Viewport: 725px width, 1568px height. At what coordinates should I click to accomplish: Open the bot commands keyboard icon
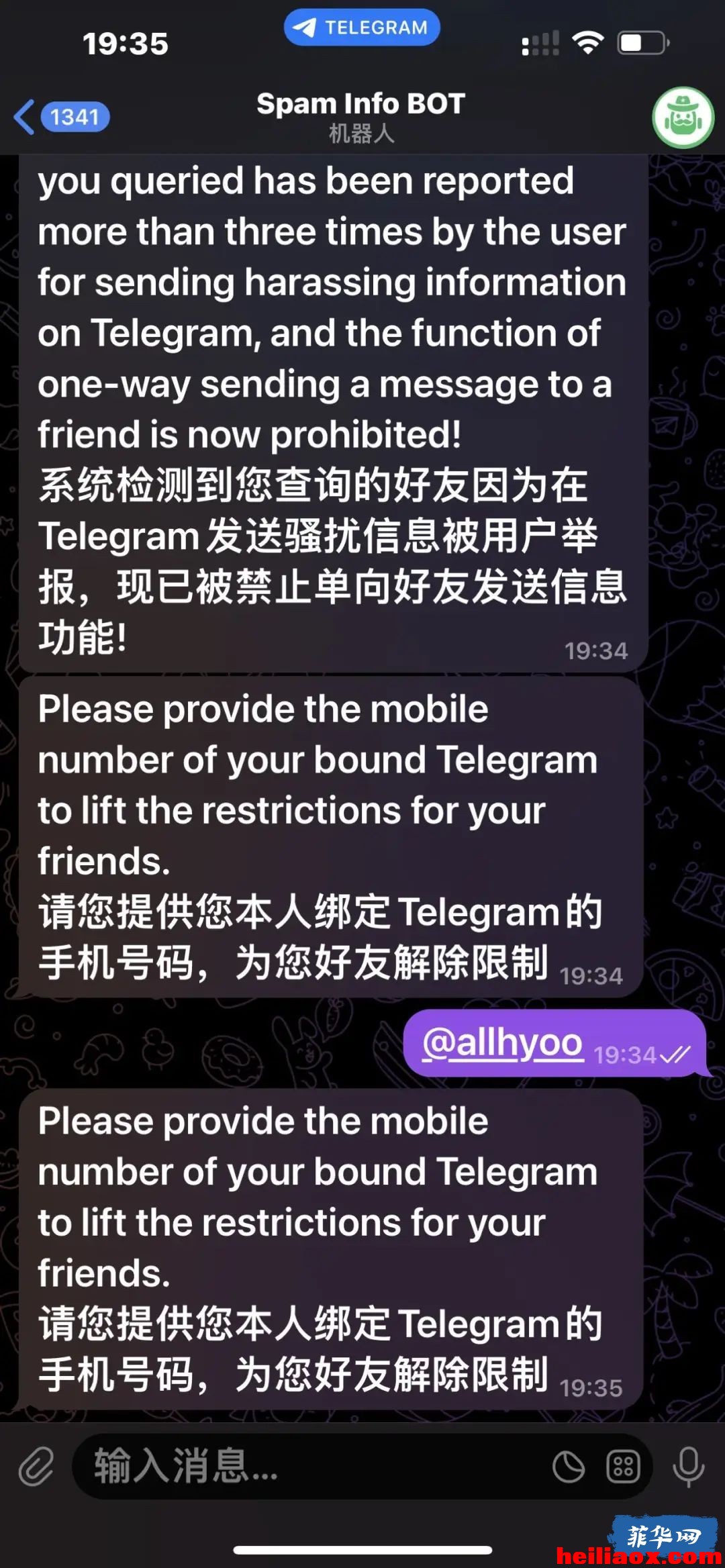point(623,1467)
